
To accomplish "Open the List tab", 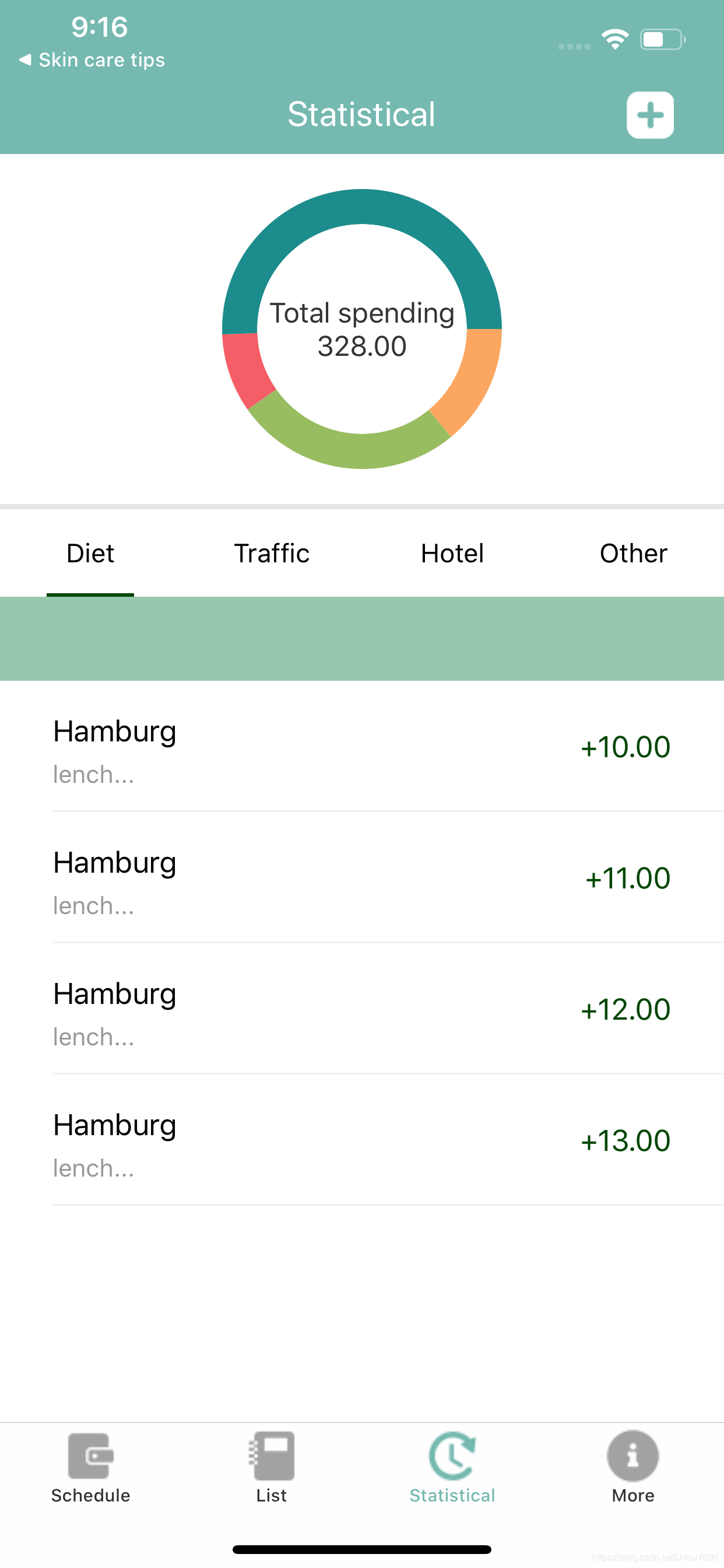I will coord(271,1467).
